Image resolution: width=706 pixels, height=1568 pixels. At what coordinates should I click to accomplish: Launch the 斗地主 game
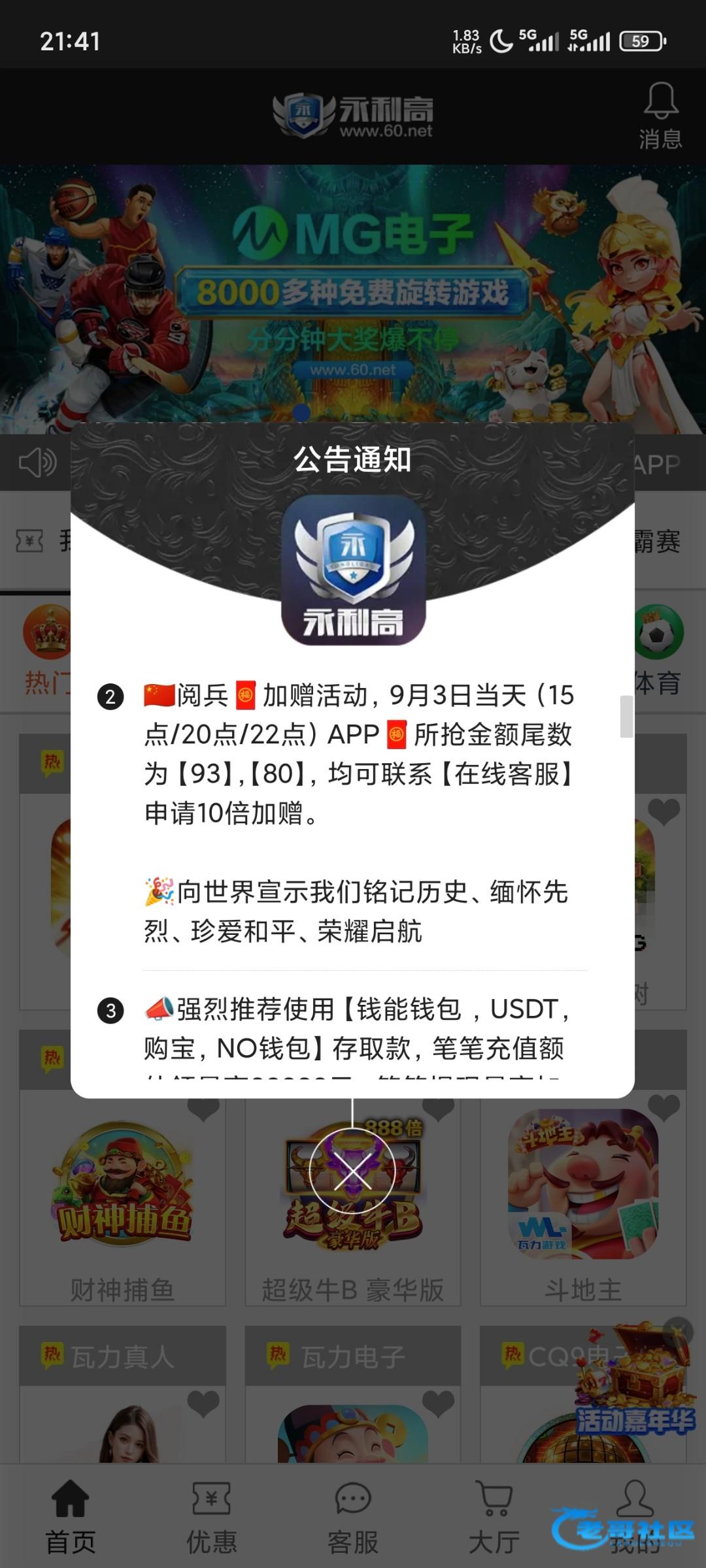coord(582,1196)
